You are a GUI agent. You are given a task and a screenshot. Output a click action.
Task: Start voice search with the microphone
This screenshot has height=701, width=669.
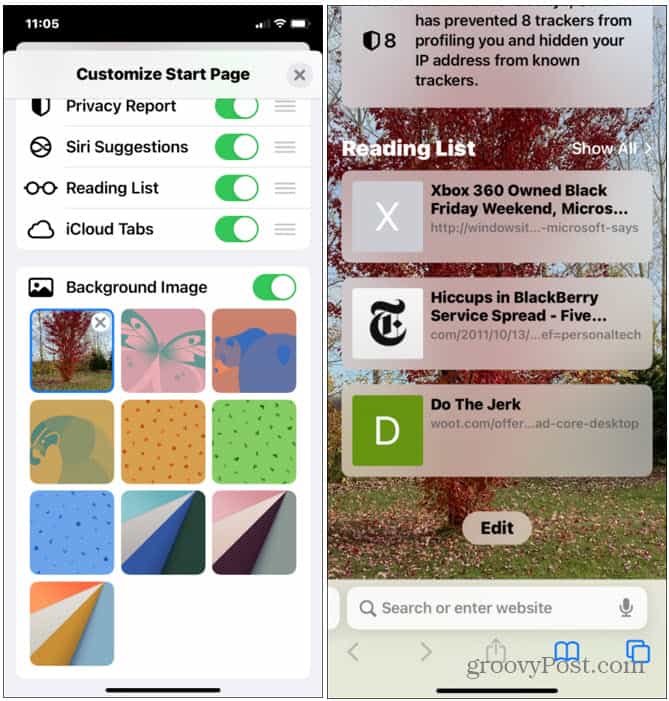pos(626,608)
